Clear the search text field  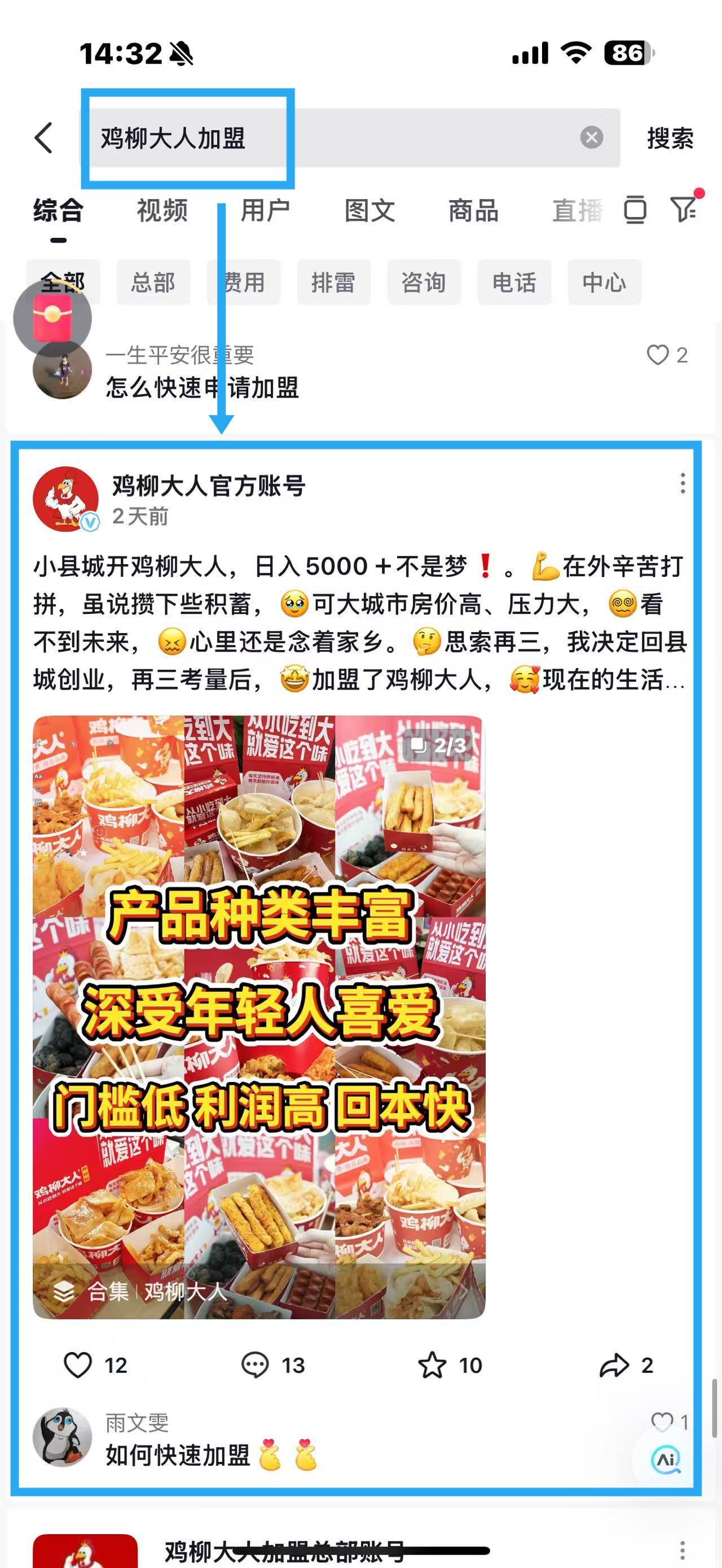[591, 138]
